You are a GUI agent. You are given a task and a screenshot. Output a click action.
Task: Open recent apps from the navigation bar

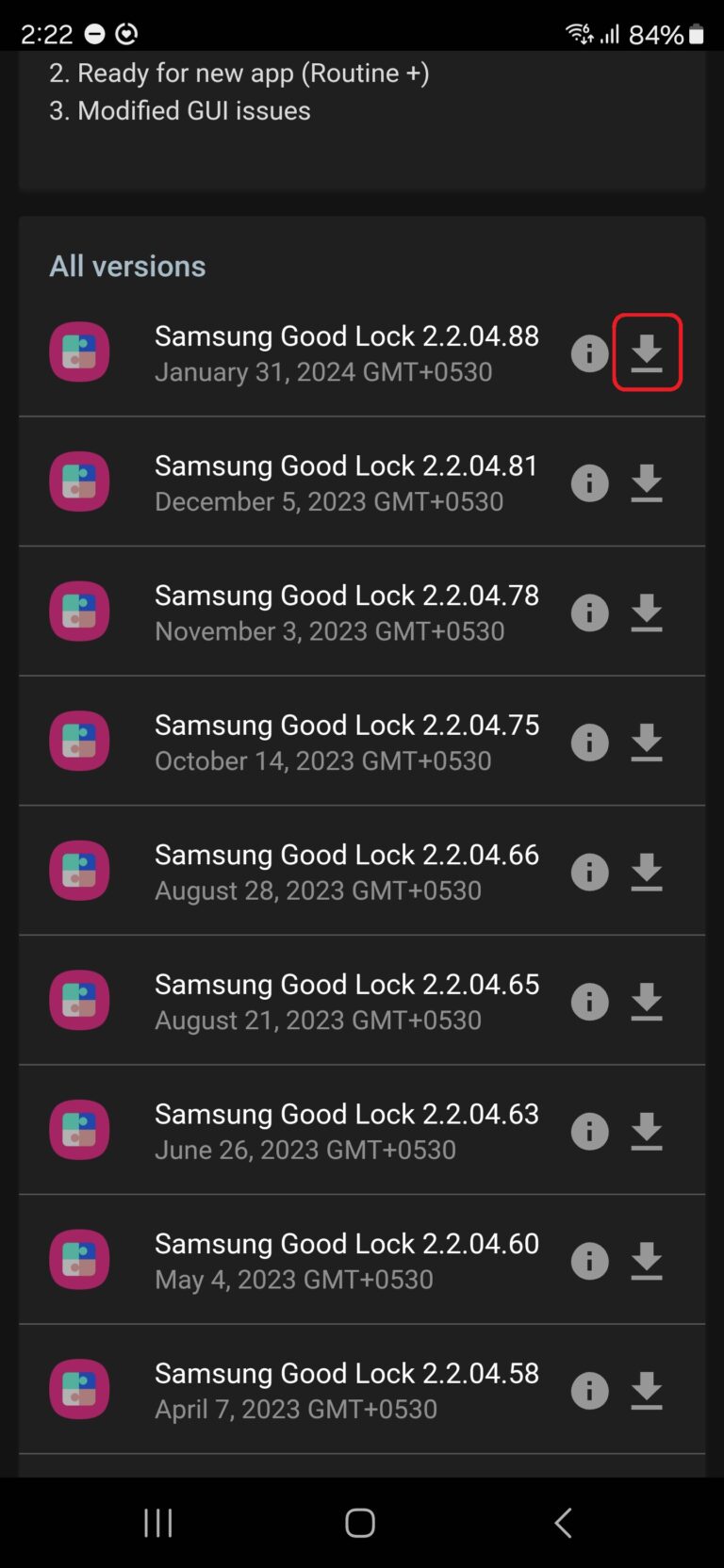click(x=157, y=1521)
